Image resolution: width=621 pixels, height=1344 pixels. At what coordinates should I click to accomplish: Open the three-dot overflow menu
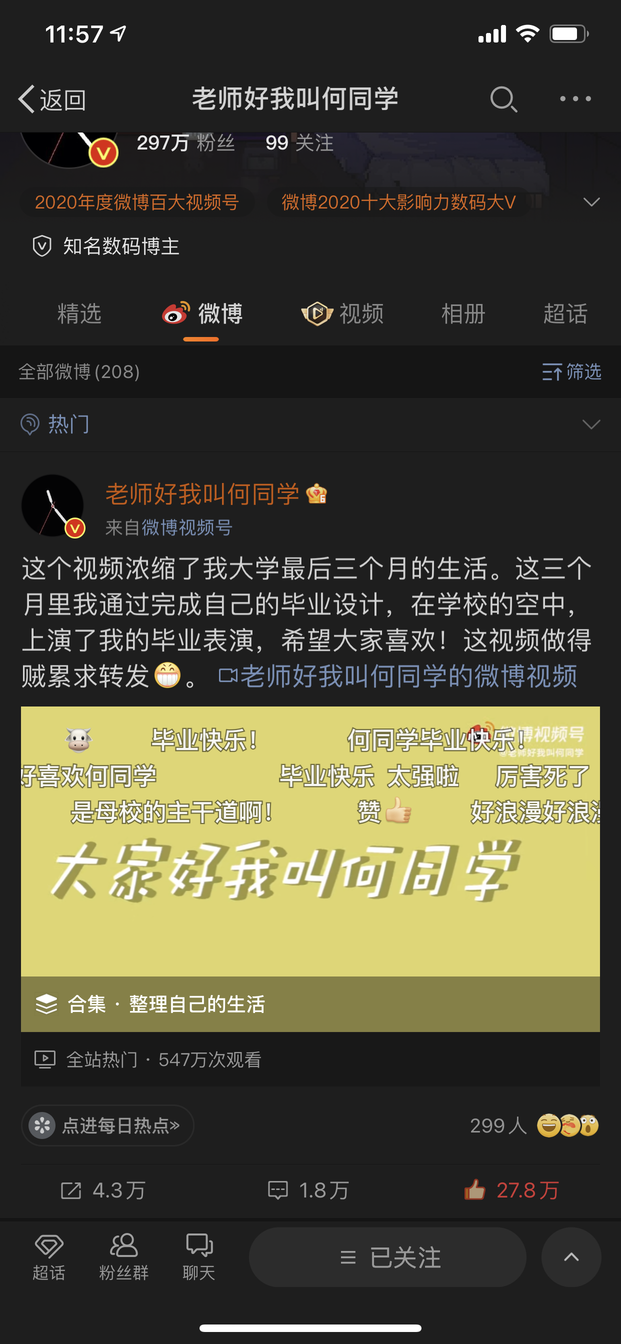coord(576,99)
